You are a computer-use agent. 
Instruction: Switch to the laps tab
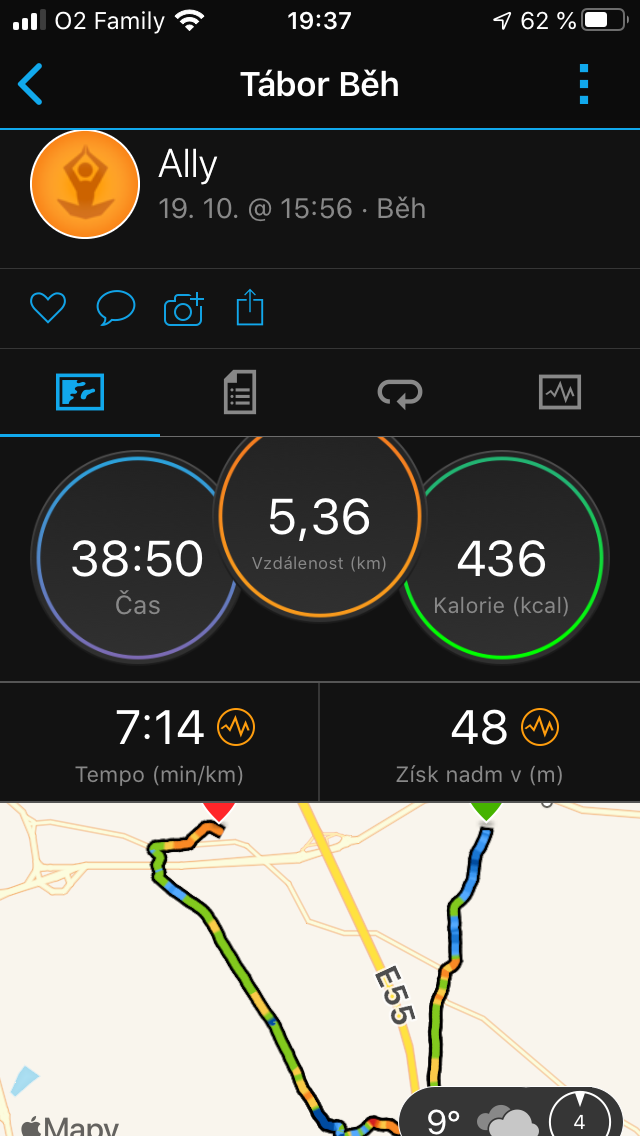400,393
